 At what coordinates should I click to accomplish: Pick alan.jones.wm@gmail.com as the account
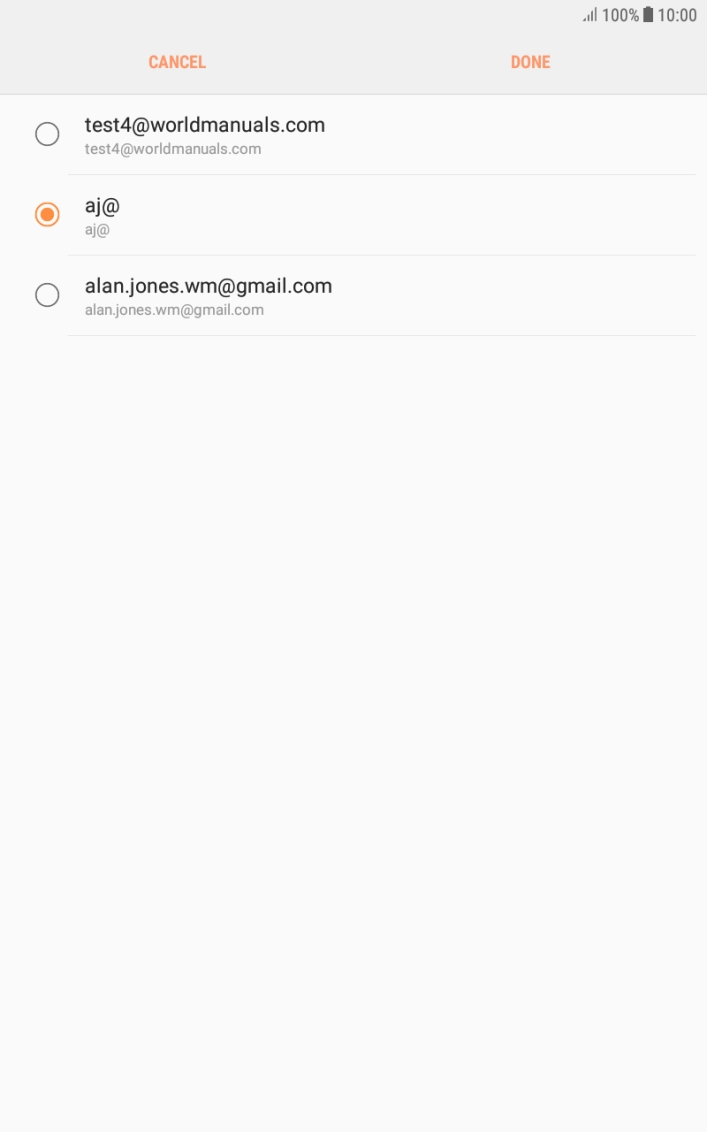(x=47, y=295)
